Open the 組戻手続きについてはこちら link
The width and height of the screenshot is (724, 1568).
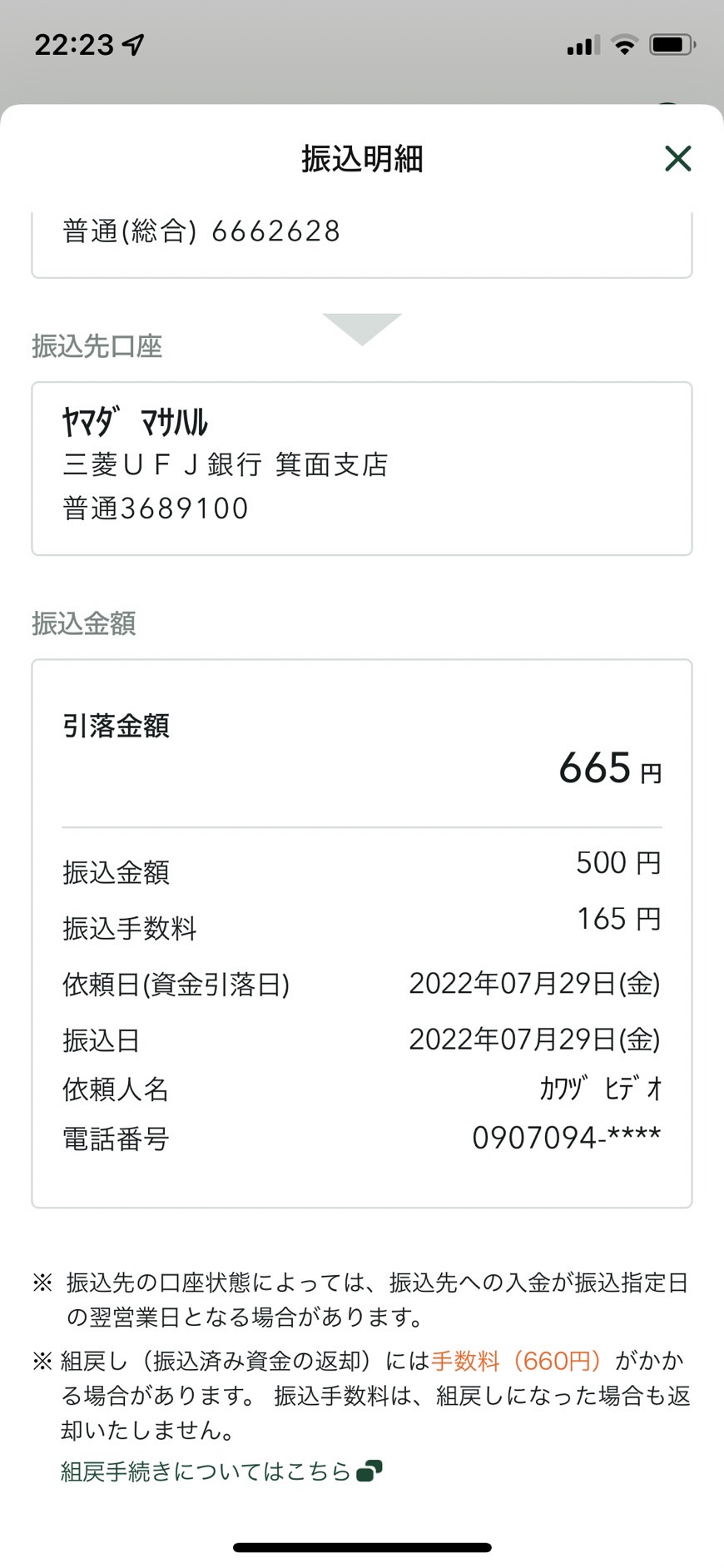tap(221, 1471)
